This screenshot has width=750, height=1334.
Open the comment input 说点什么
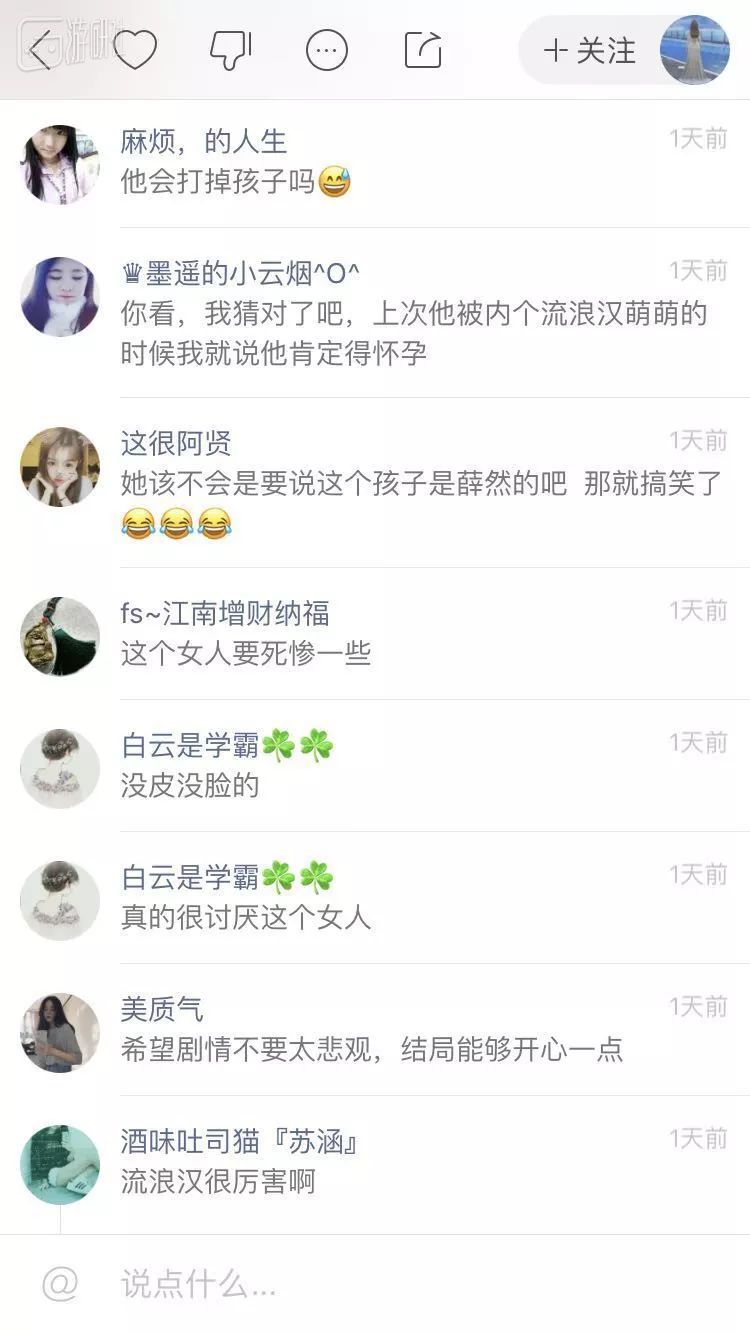pyautogui.click(x=400, y=1283)
